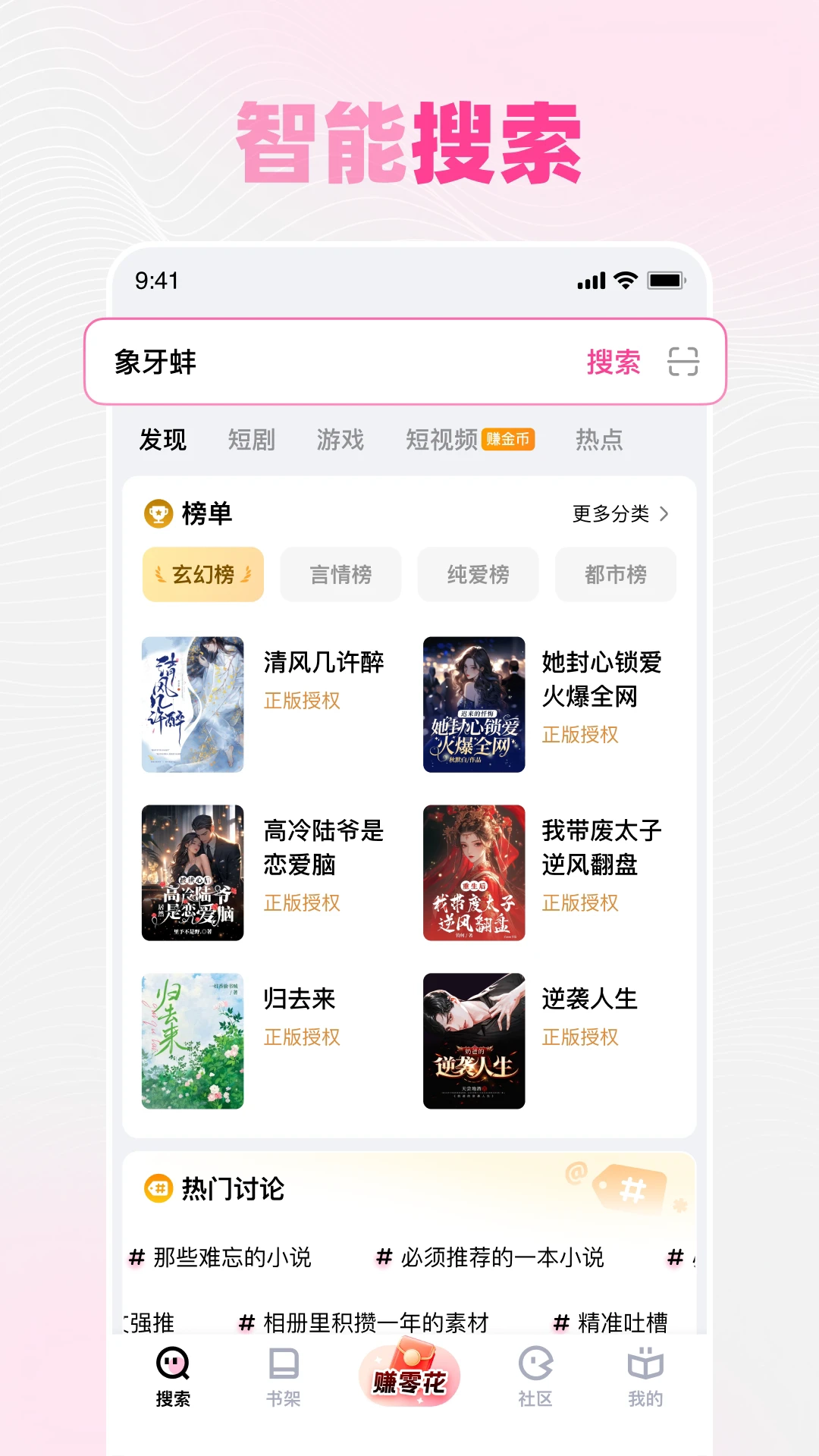Toggle the 纯爱榜 filter chip
The height and width of the screenshot is (1456, 819).
coord(478,574)
